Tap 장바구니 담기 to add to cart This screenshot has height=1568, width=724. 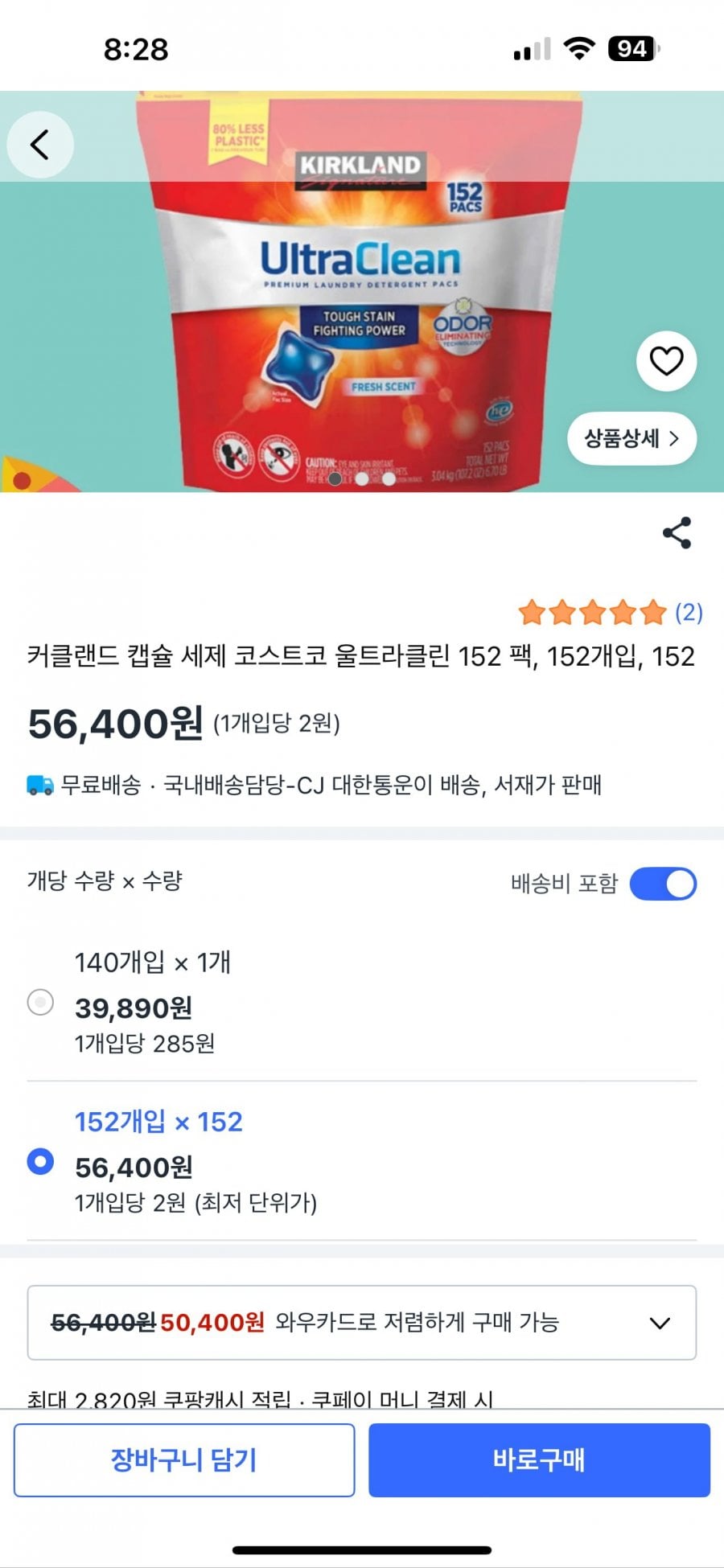184,1459
